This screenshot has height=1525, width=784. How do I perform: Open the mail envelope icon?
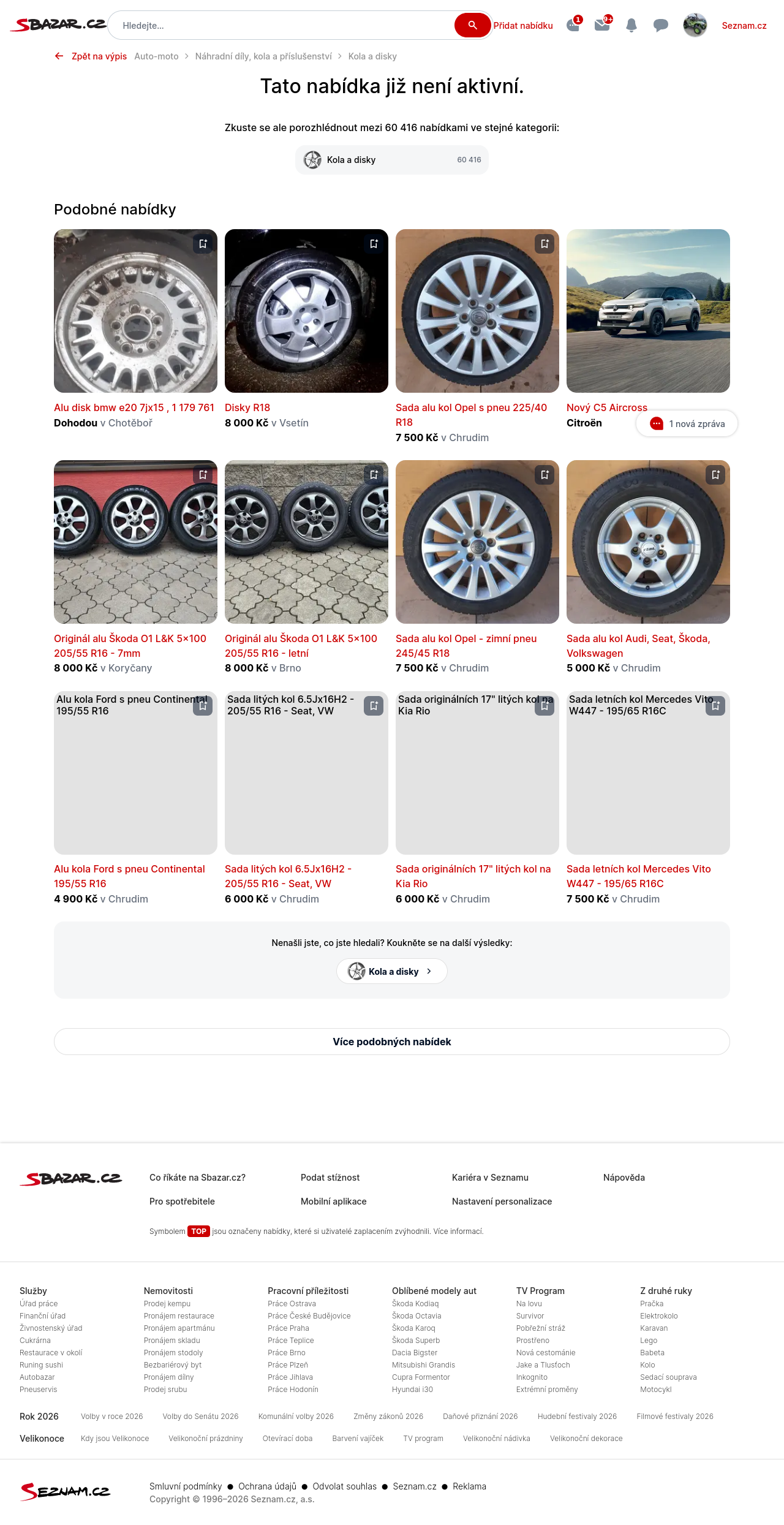(602, 26)
